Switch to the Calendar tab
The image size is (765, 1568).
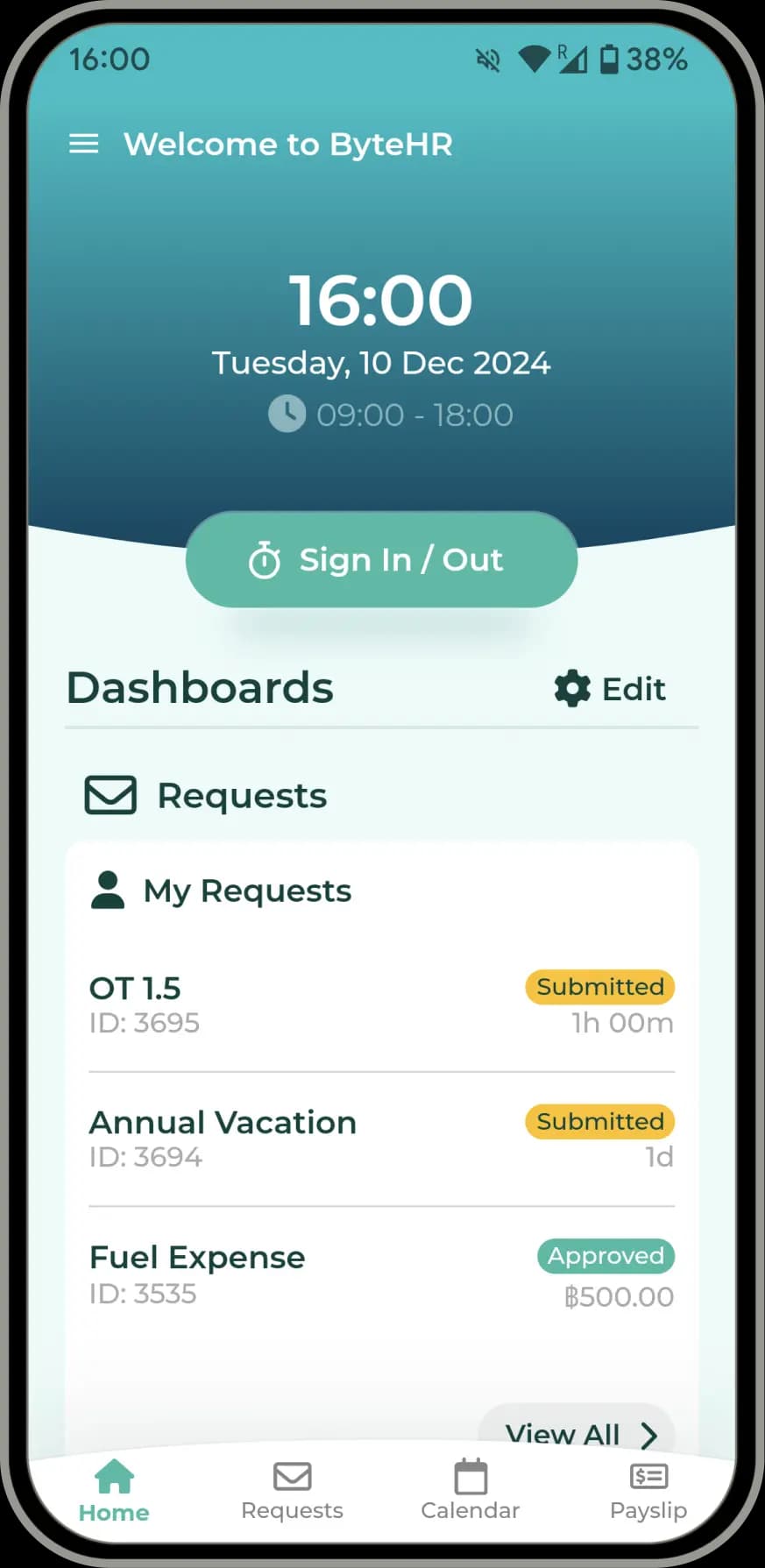pyautogui.click(x=471, y=1491)
